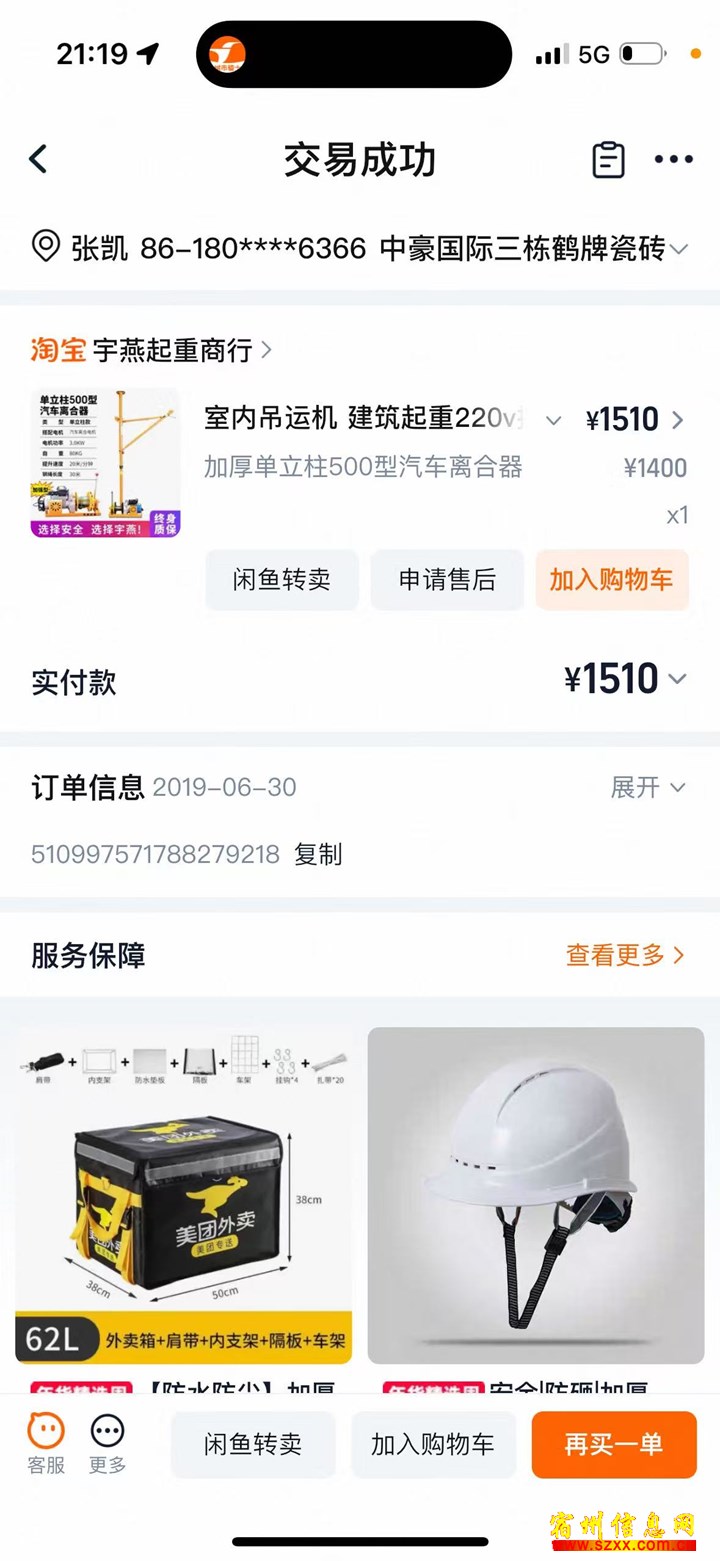Image resolution: width=720 pixels, height=1561 pixels.
Task: Open the 美团外卖 delivery box recommendation
Action: click(184, 1195)
